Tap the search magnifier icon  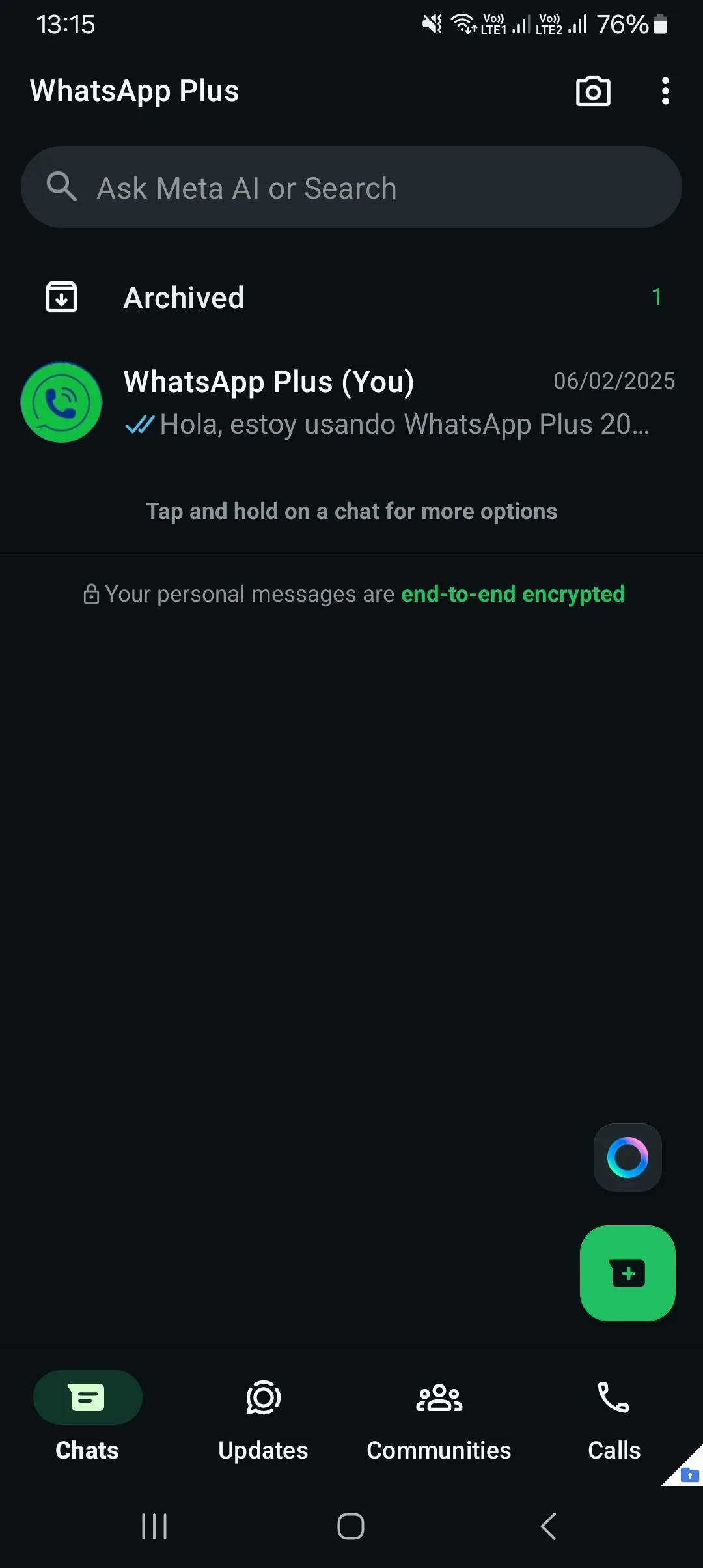(62, 187)
